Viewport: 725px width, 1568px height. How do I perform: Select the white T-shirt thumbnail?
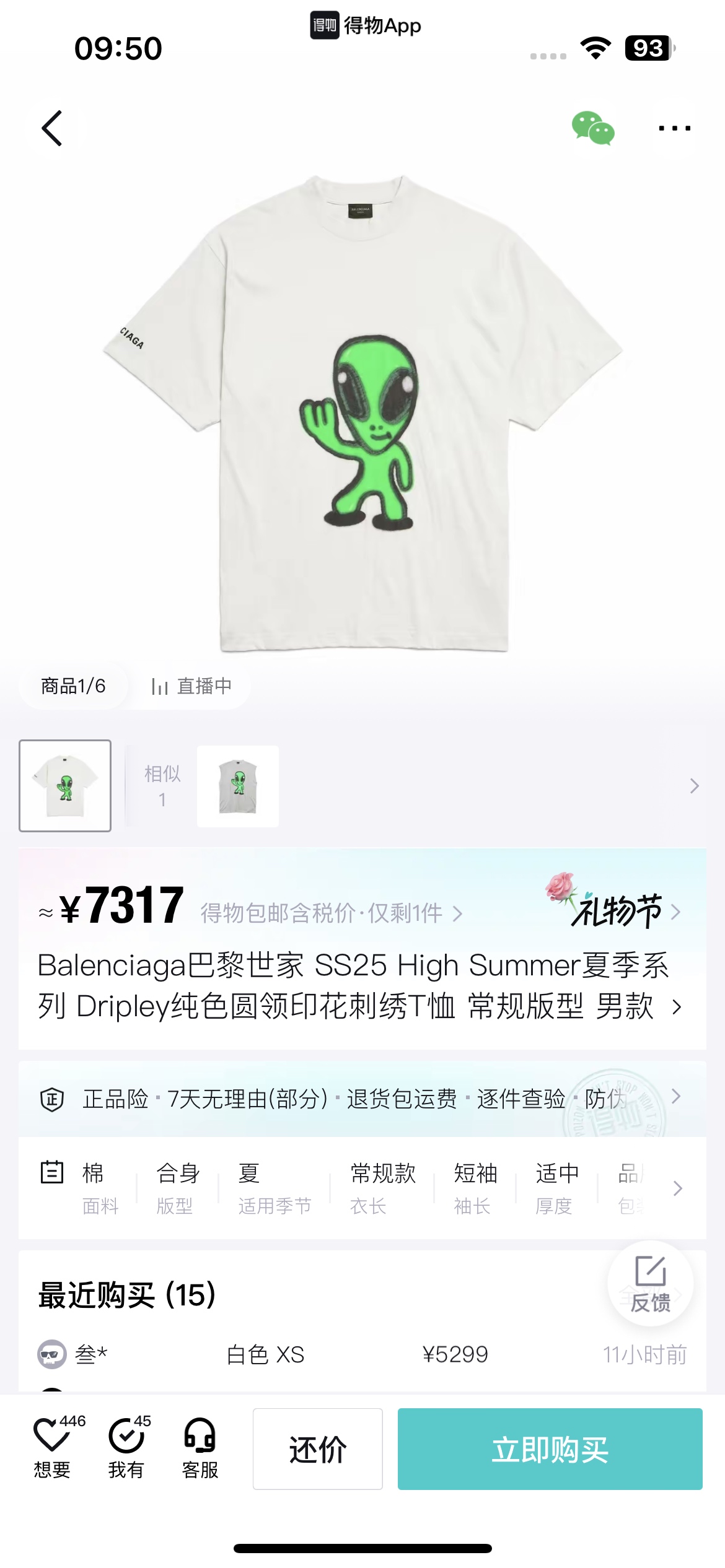click(65, 785)
